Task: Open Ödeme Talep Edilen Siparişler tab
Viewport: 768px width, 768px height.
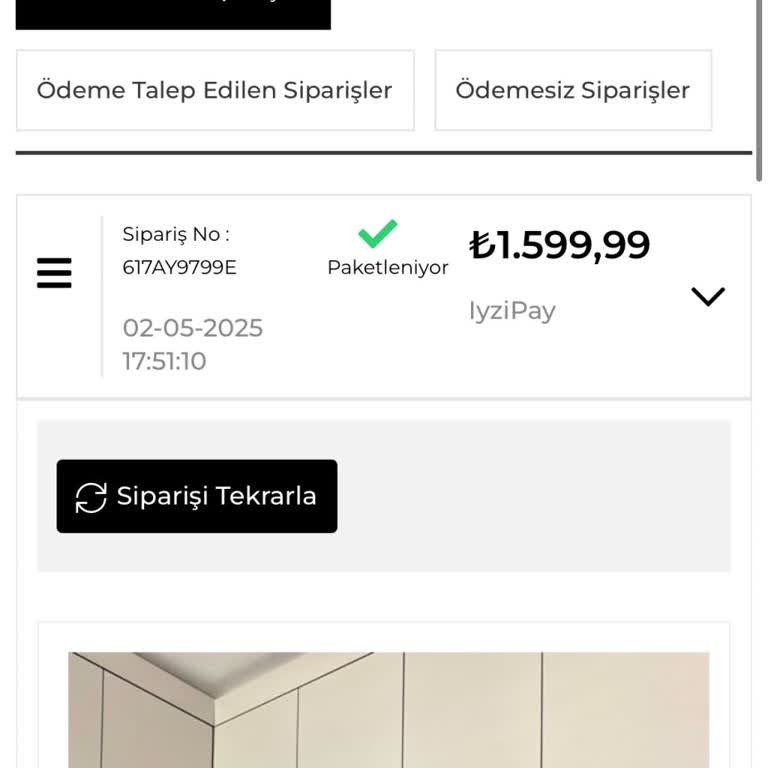Action: [x=215, y=90]
